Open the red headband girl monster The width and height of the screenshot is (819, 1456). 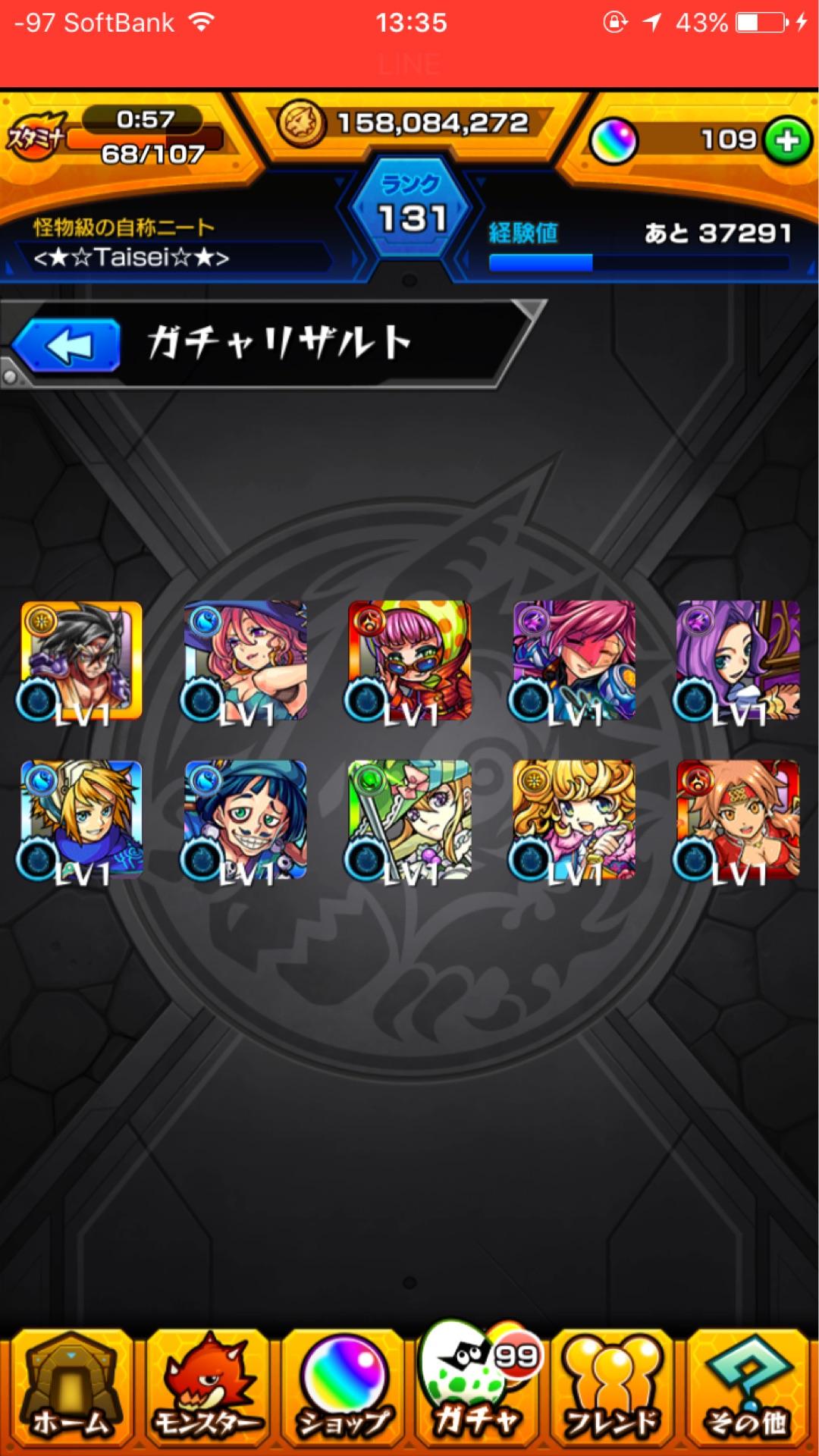pyautogui.click(x=737, y=821)
